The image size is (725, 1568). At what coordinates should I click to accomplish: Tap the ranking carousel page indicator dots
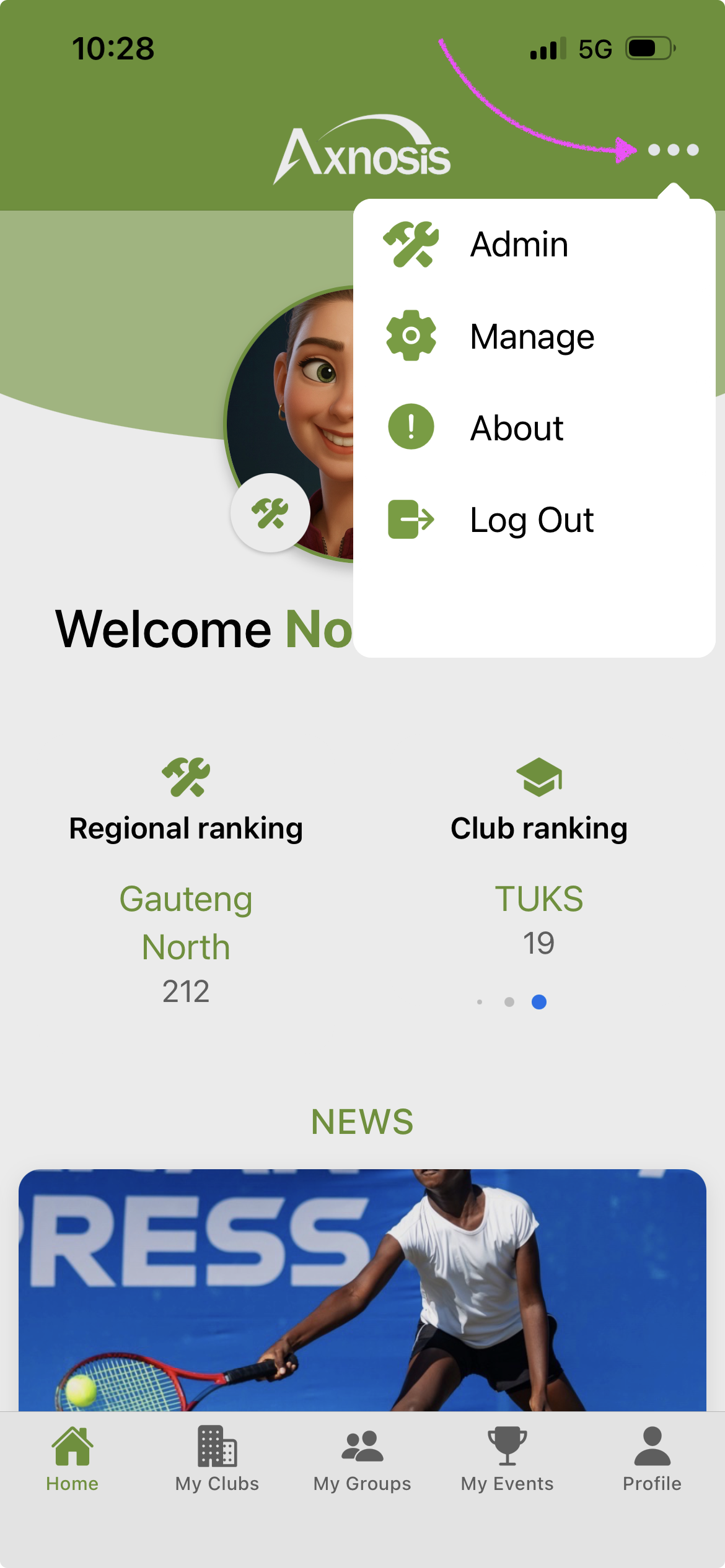click(510, 1002)
